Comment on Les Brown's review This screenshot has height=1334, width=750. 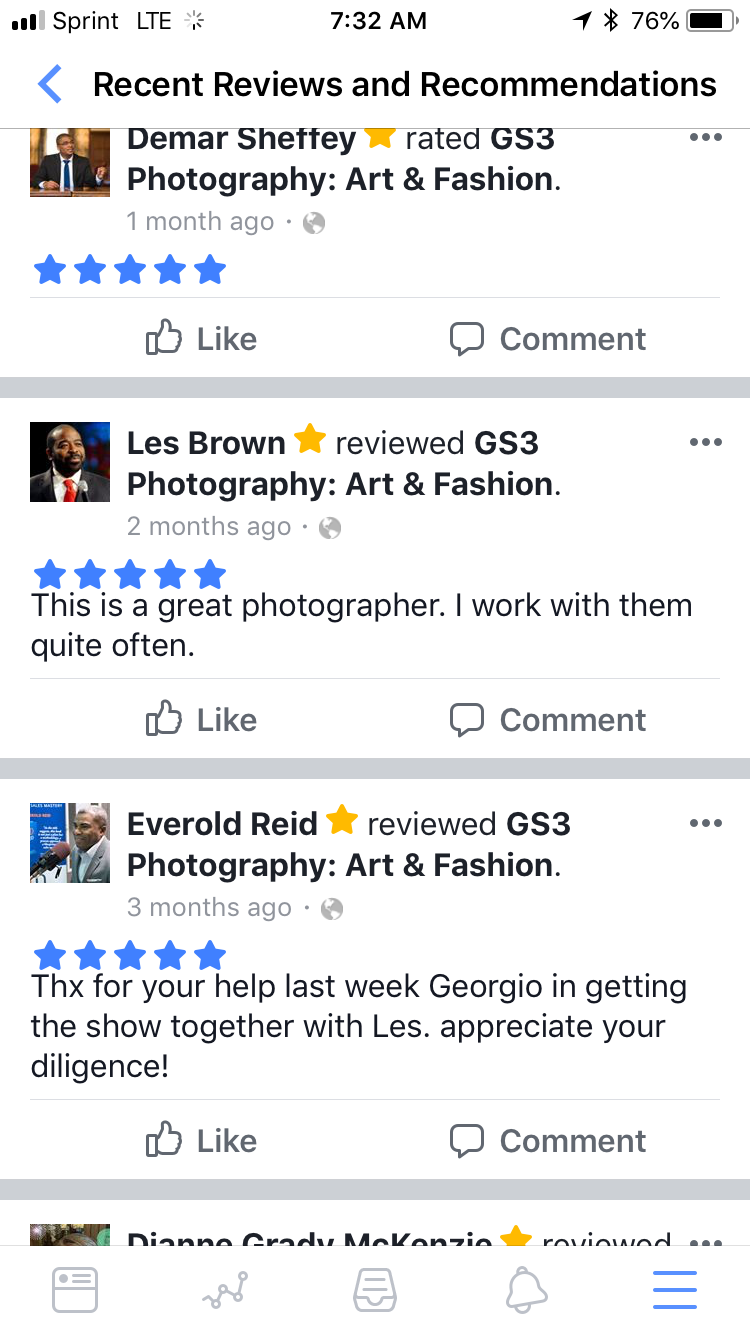click(x=548, y=720)
